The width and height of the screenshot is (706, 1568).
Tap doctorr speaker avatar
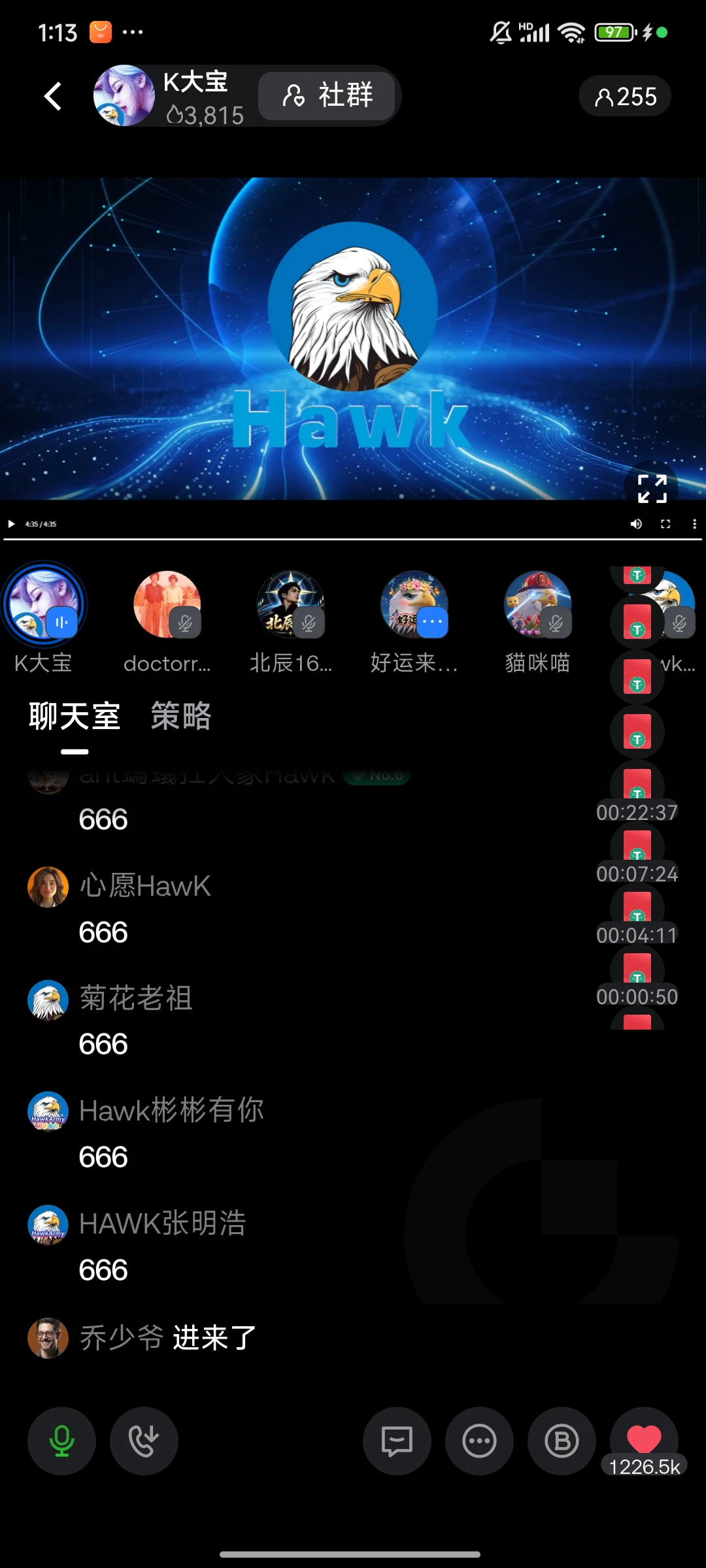[167, 604]
